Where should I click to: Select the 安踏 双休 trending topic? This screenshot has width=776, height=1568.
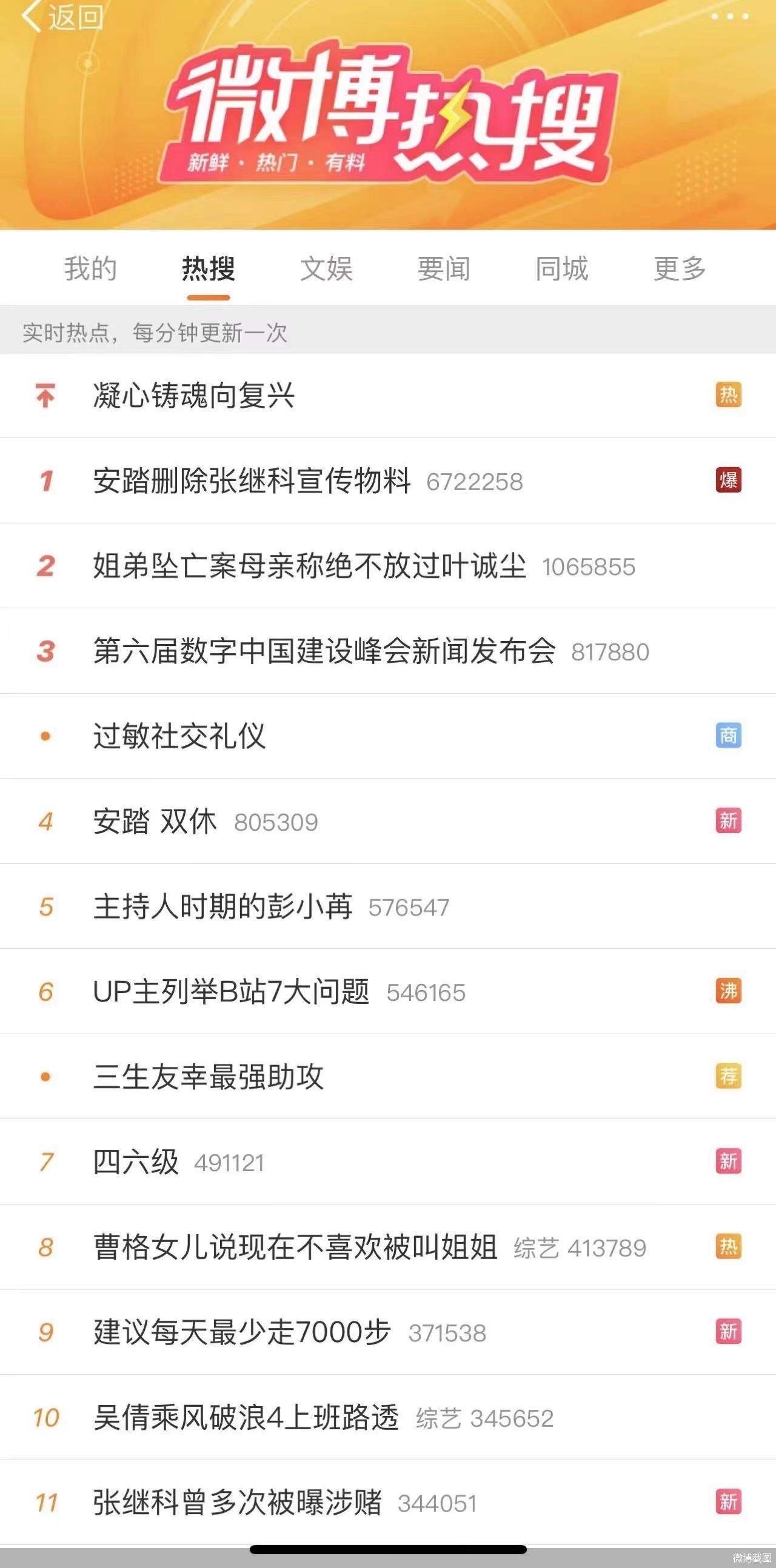pos(155,822)
